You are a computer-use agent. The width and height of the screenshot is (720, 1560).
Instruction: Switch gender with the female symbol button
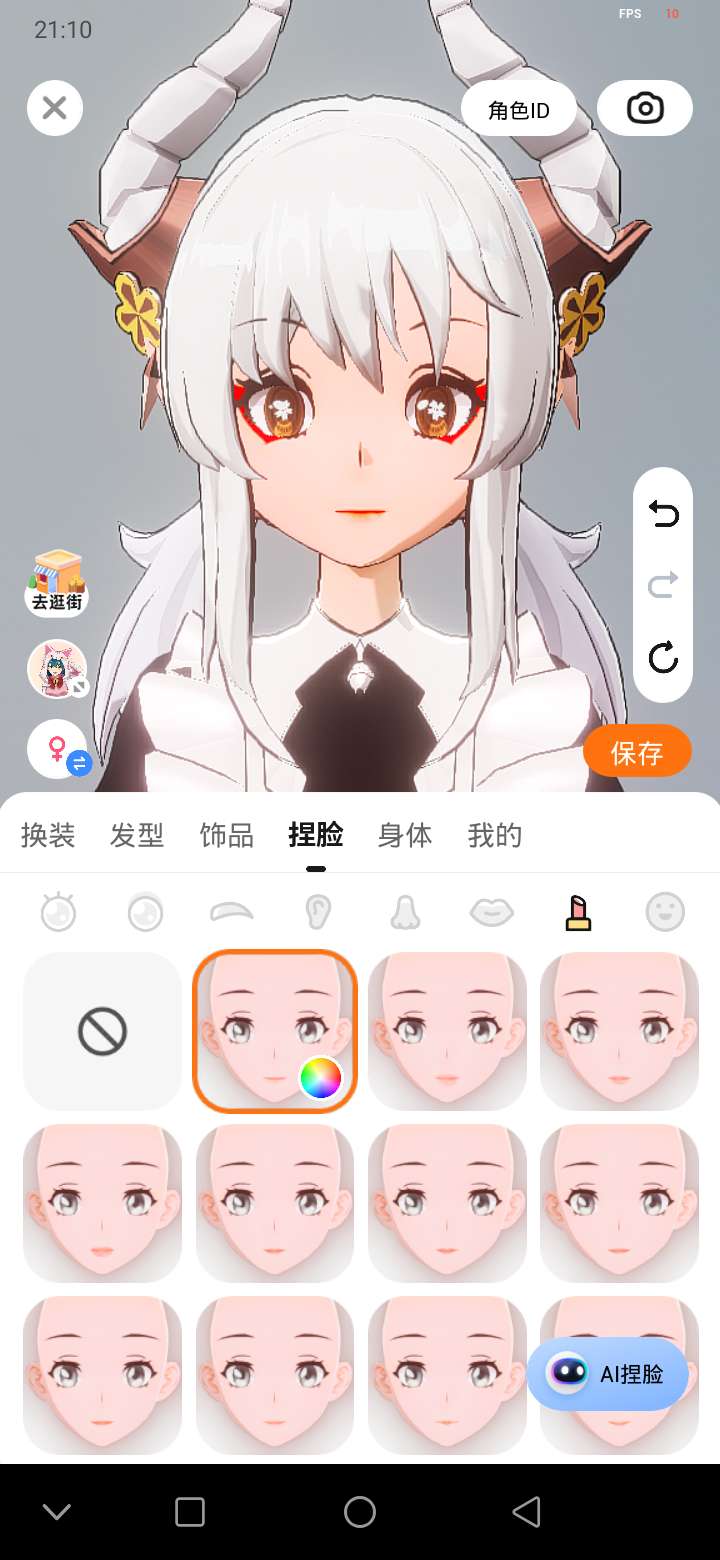tap(59, 749)
